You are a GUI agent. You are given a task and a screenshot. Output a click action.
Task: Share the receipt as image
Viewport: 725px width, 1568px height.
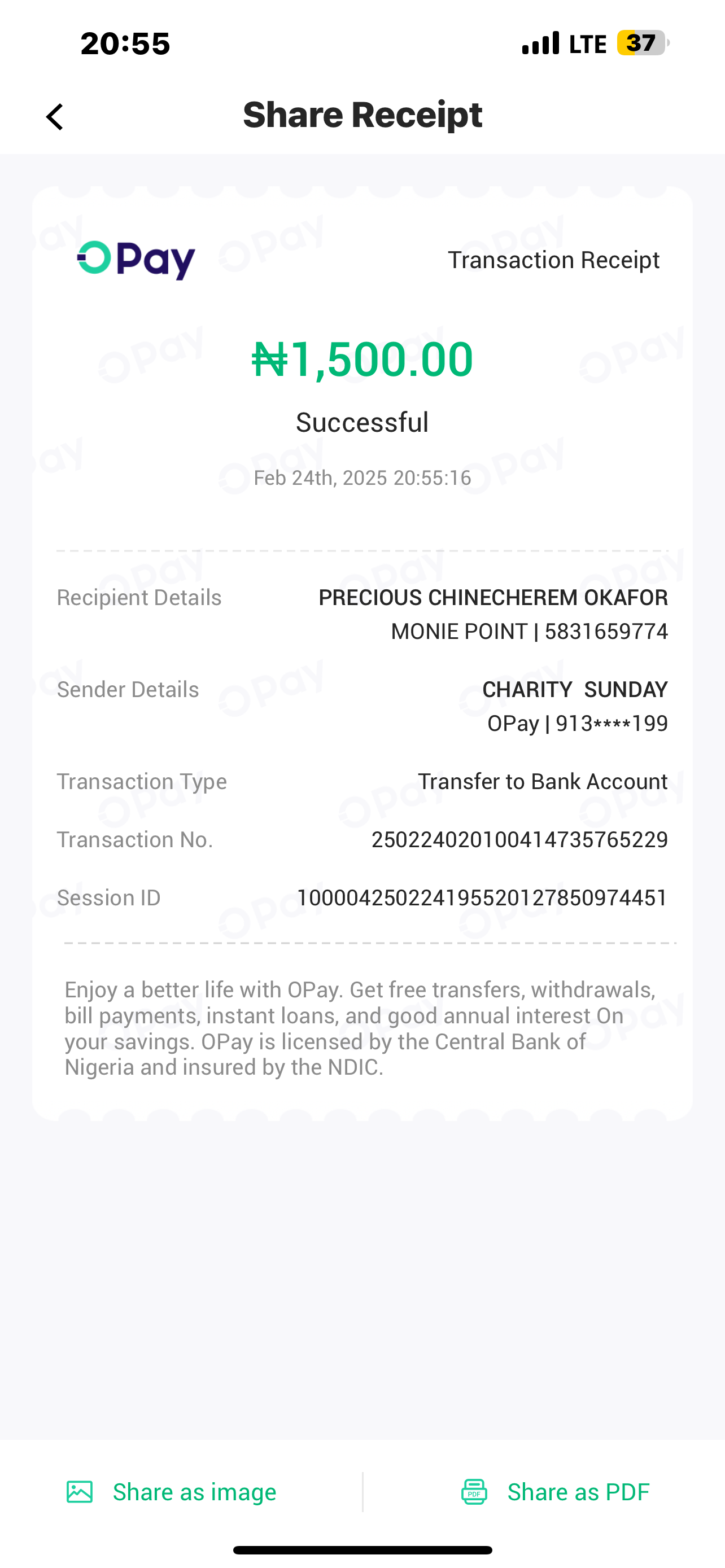pos(172,1492)
